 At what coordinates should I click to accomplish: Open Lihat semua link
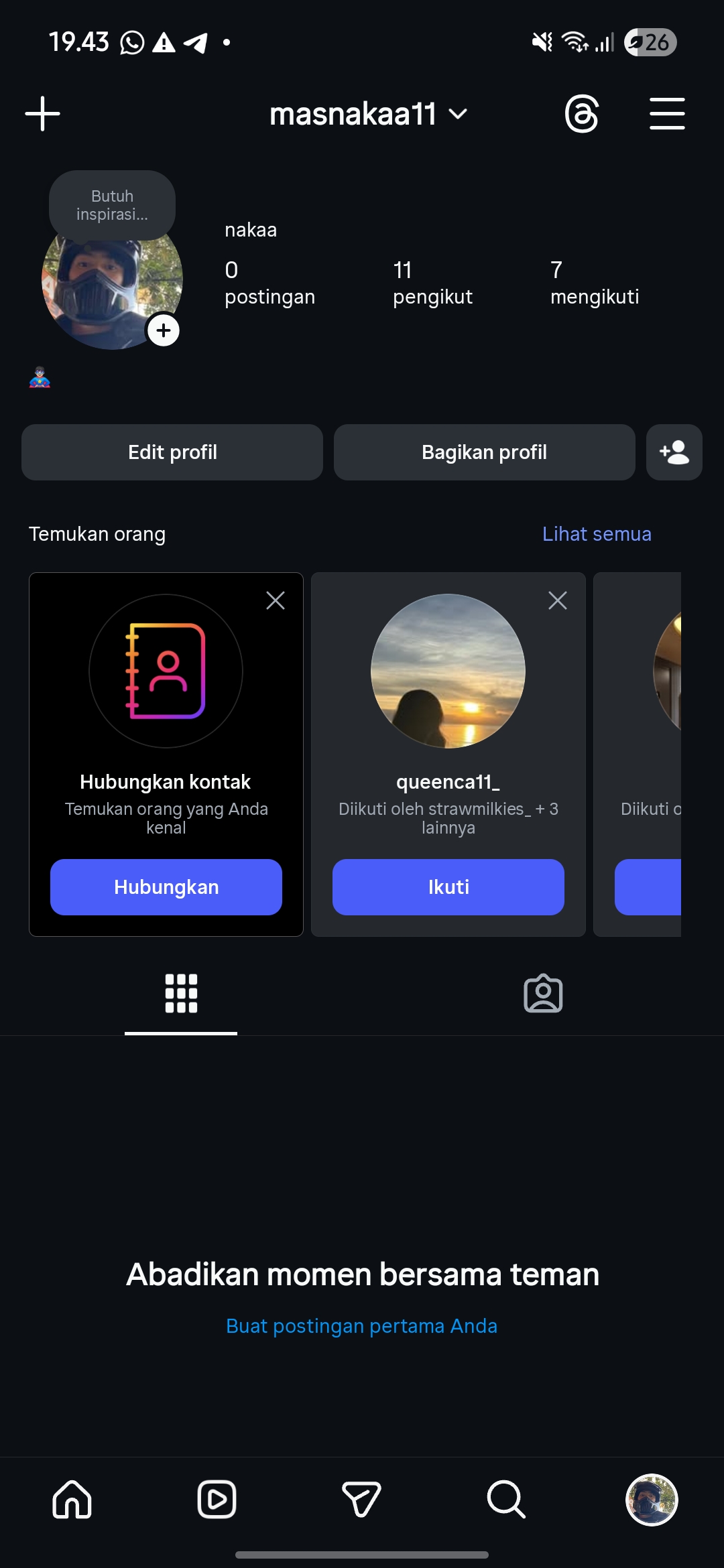596,534
